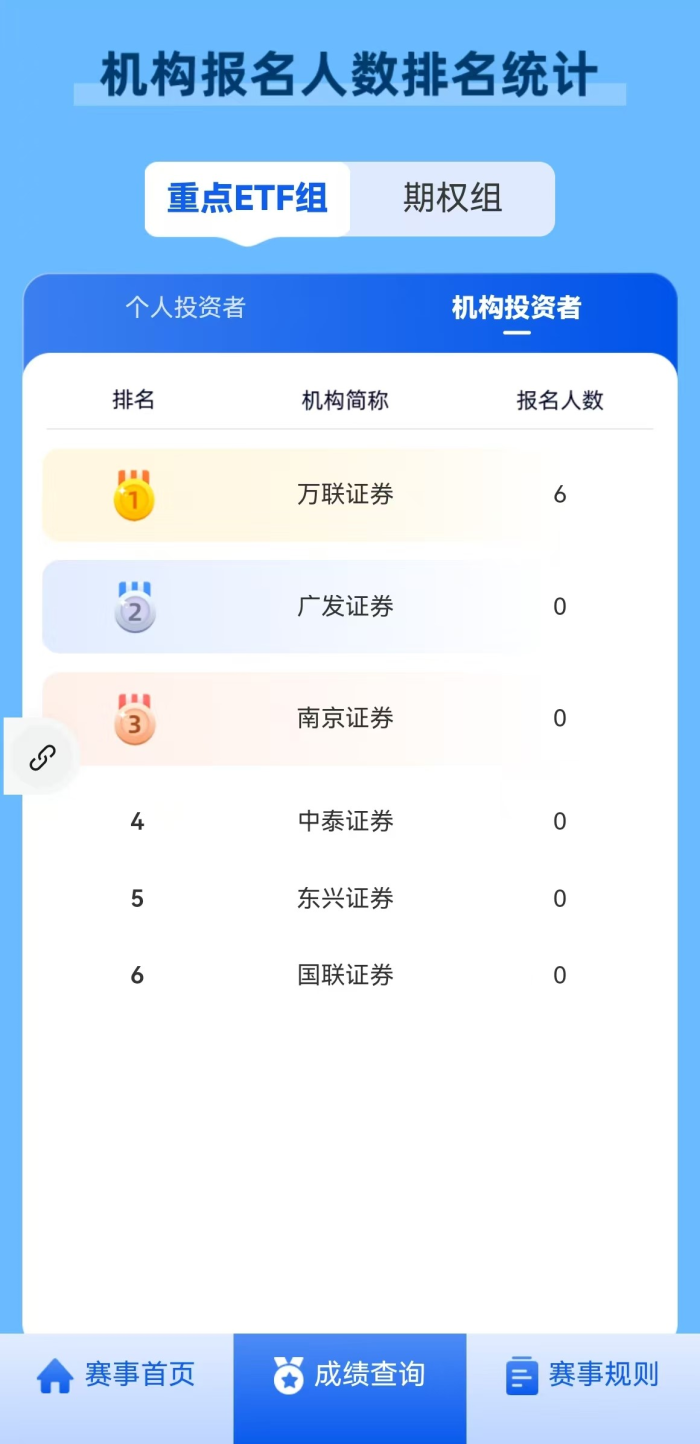The height and width of the screenshot is (1444, 700).
Task: Open the 成绩查询 bottom tab
Action: point(350,1376)
